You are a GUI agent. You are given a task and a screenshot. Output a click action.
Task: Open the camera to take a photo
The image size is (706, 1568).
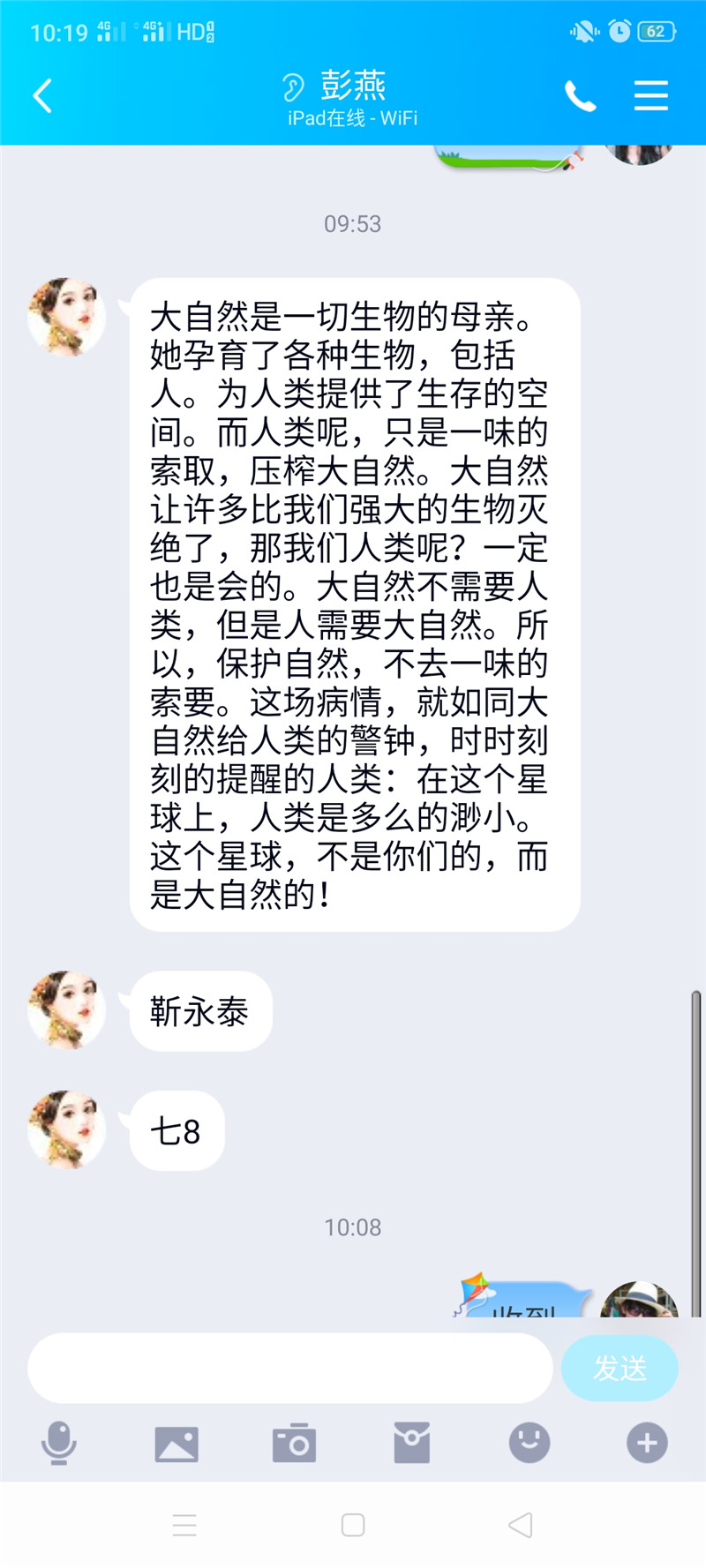pyautogui.click(x=294, y=1444)
